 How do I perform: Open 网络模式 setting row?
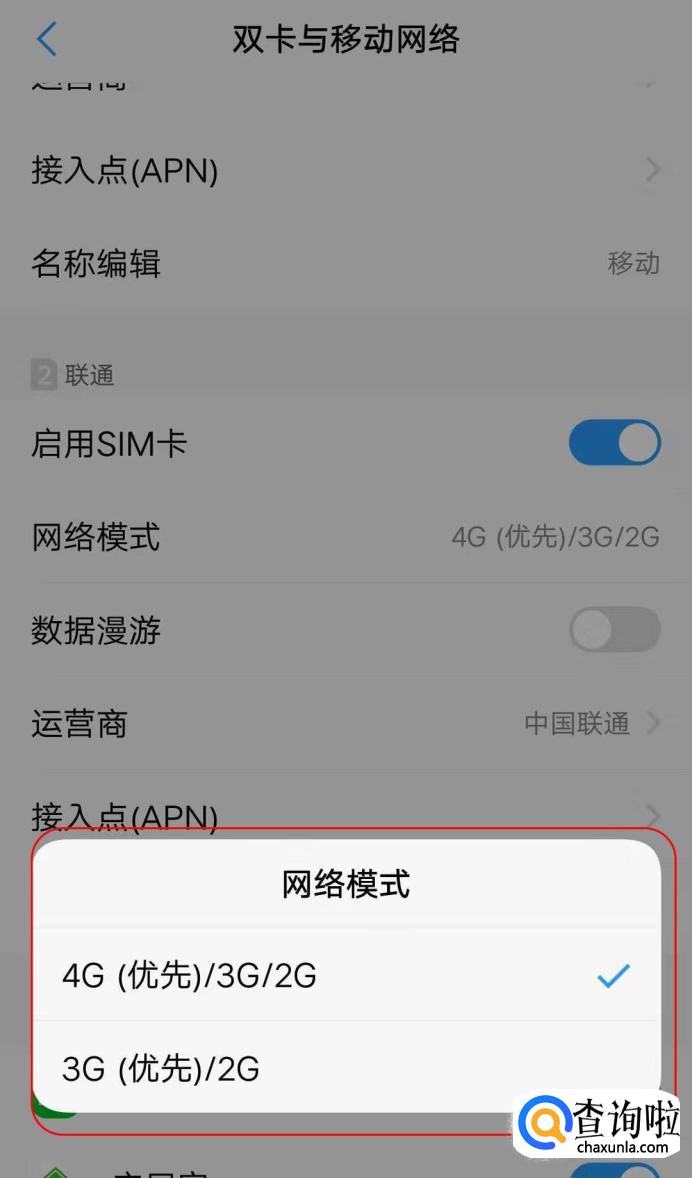point(345,537)
